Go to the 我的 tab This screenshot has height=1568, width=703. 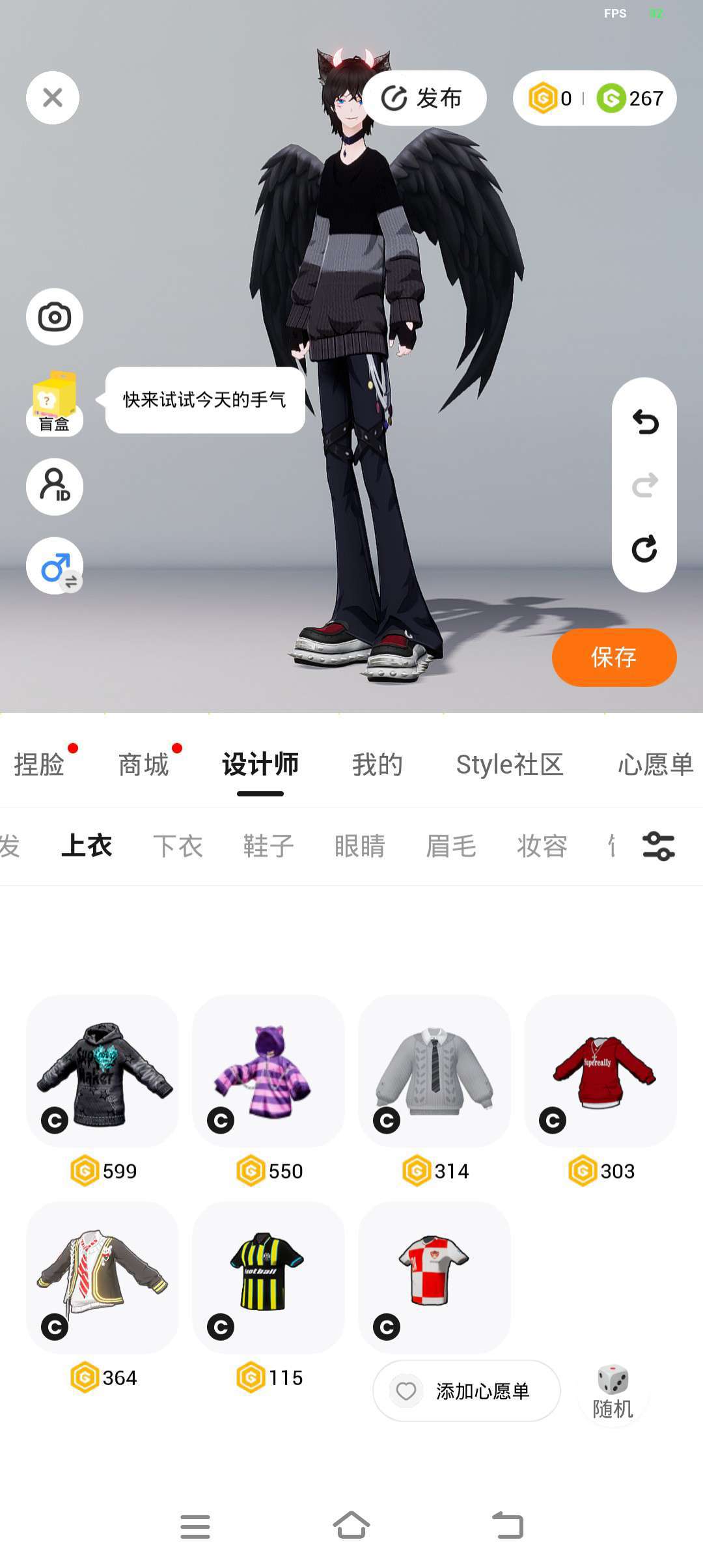tap(378, 764)
